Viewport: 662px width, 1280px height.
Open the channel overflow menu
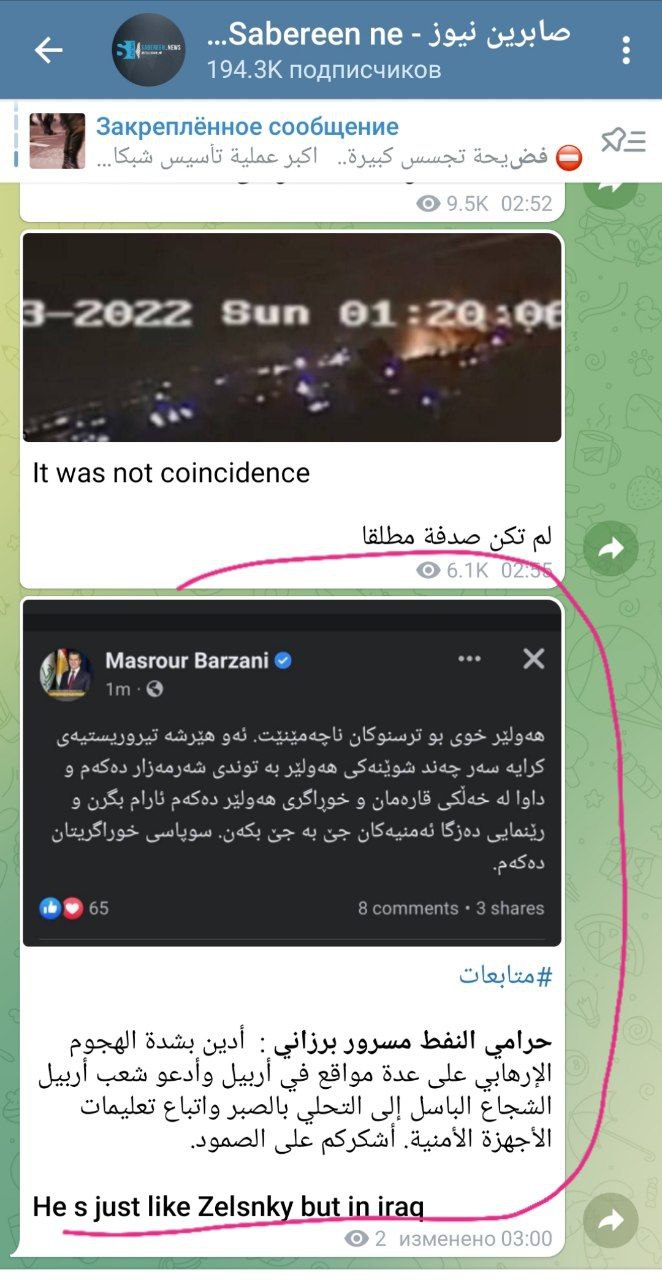[626, 50]
